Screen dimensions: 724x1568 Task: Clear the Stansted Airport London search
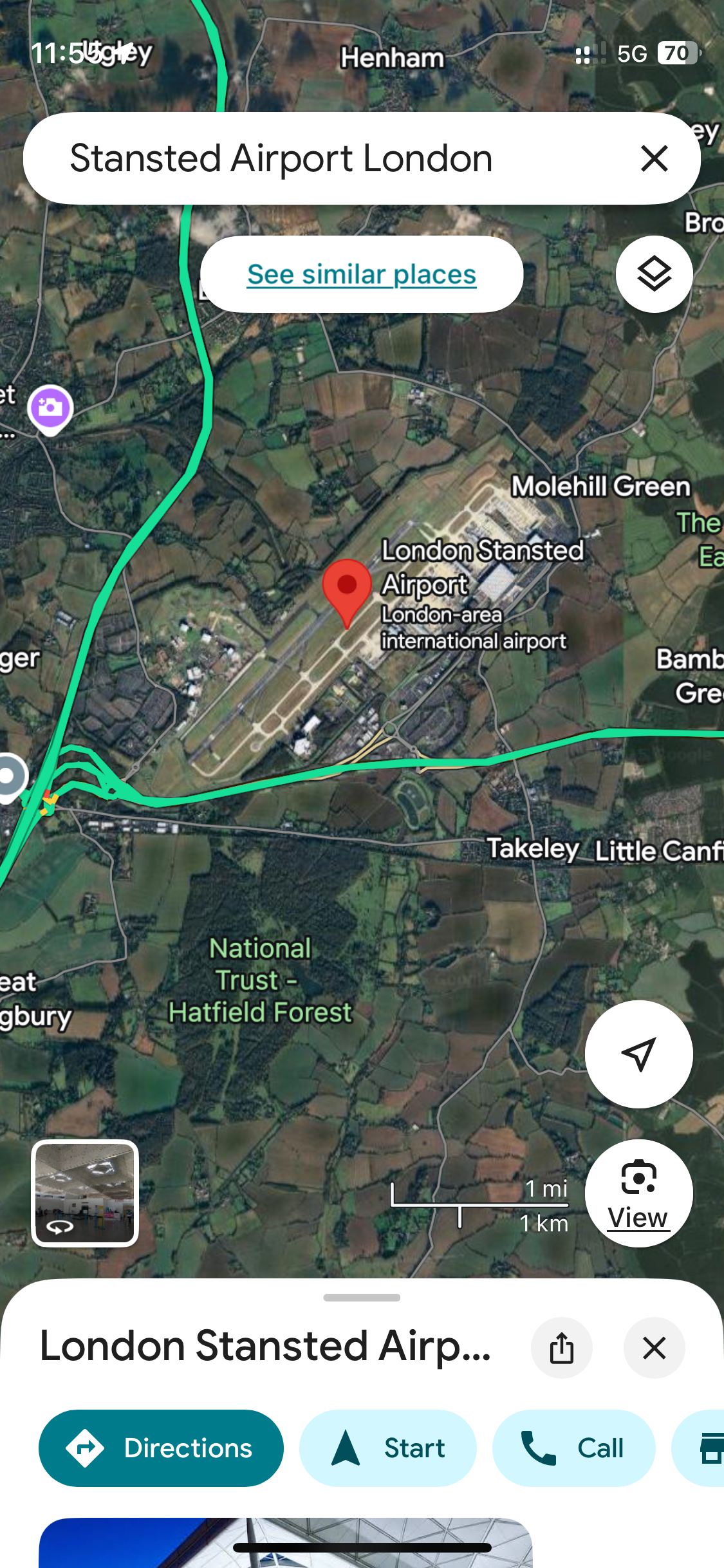(654, 158)
